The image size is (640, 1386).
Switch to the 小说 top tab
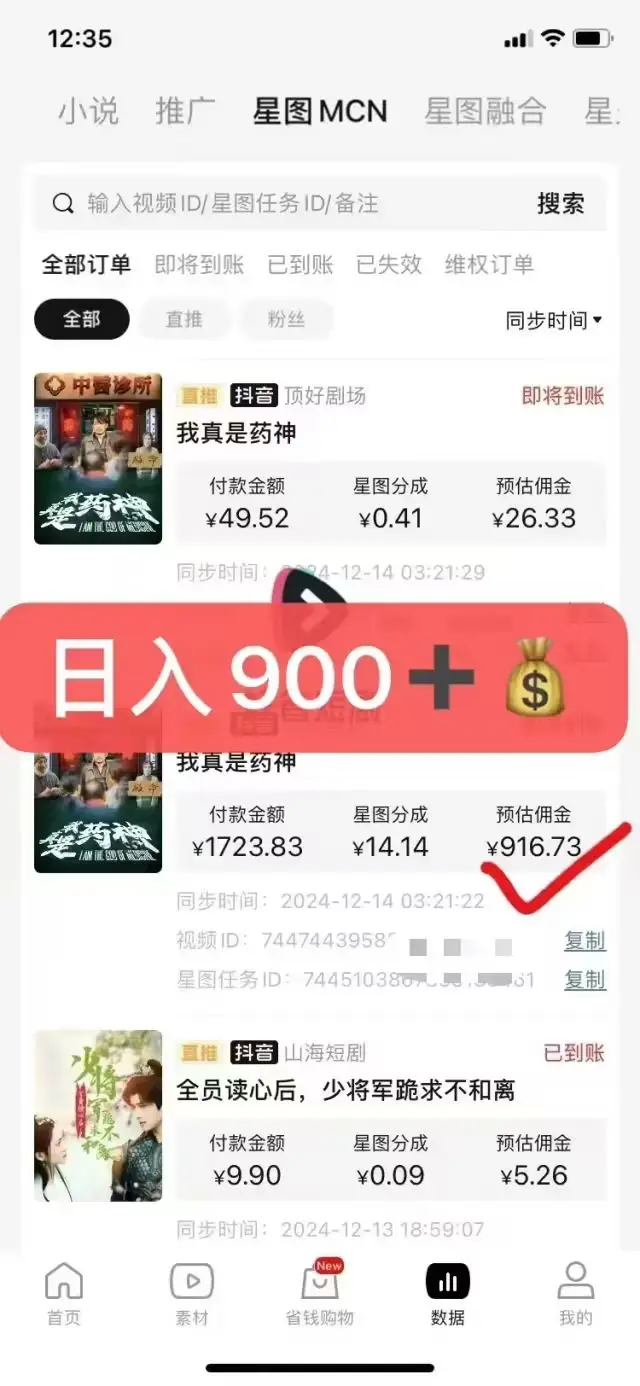(88, 111)
